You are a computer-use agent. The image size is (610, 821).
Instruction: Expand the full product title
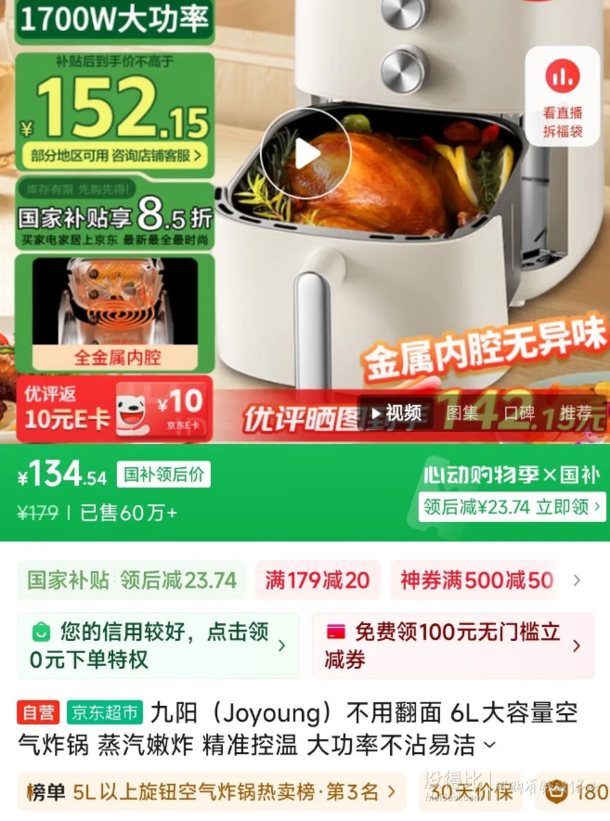coord(489,746)
